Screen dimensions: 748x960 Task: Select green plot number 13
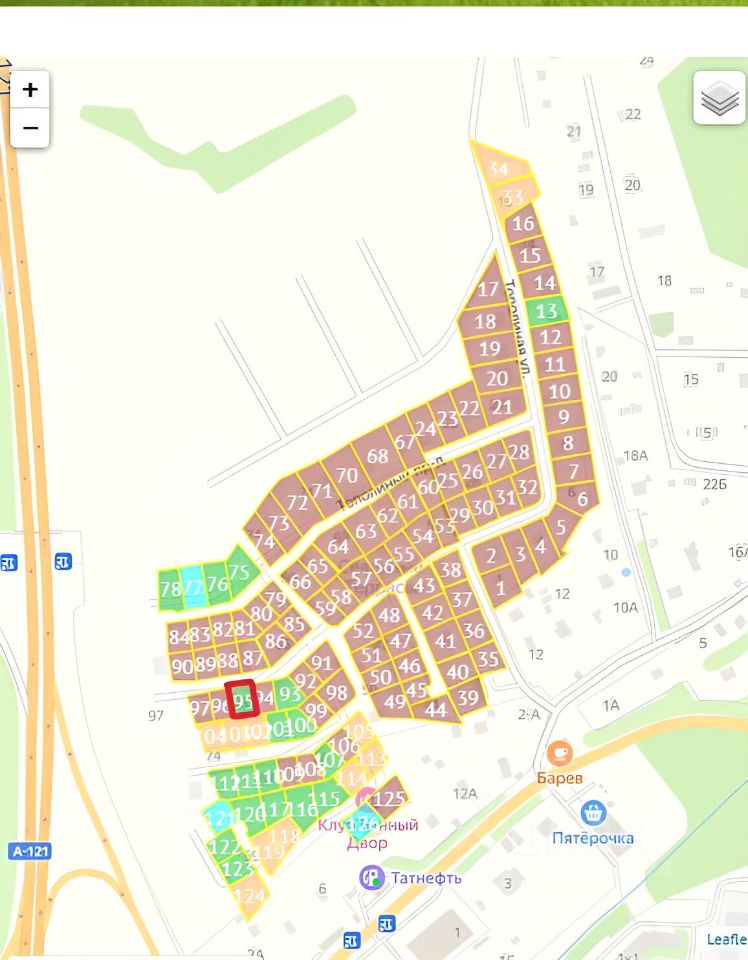pos(547,311)
